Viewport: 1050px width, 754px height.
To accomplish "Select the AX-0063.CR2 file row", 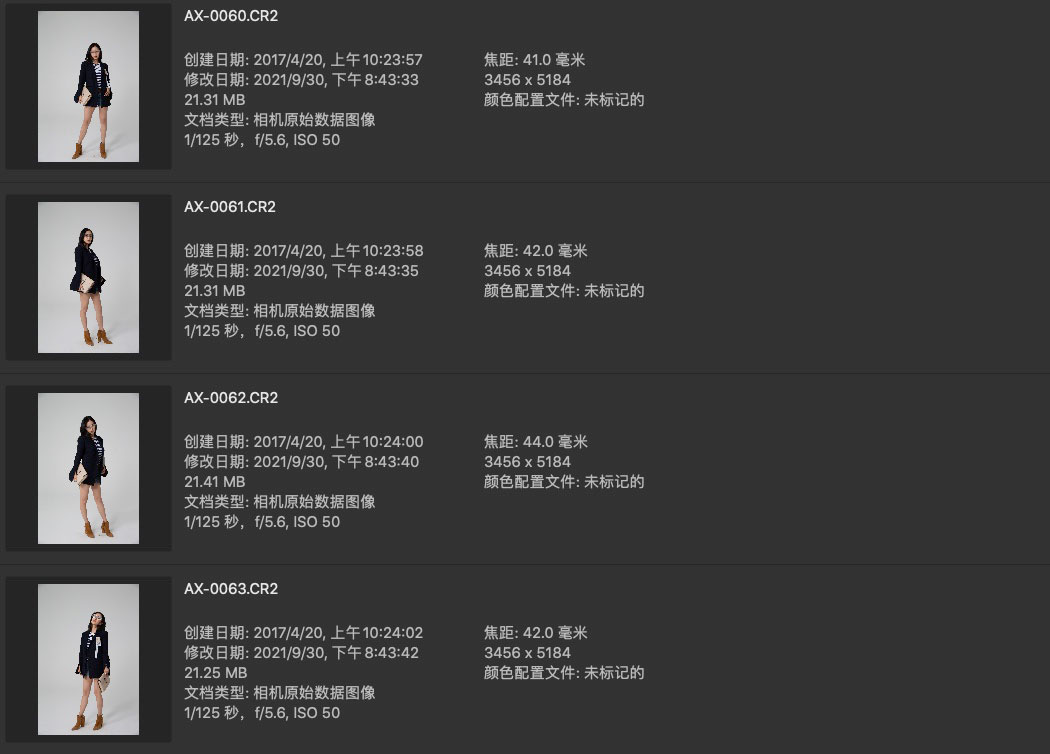I will click(x=231, y=589).
